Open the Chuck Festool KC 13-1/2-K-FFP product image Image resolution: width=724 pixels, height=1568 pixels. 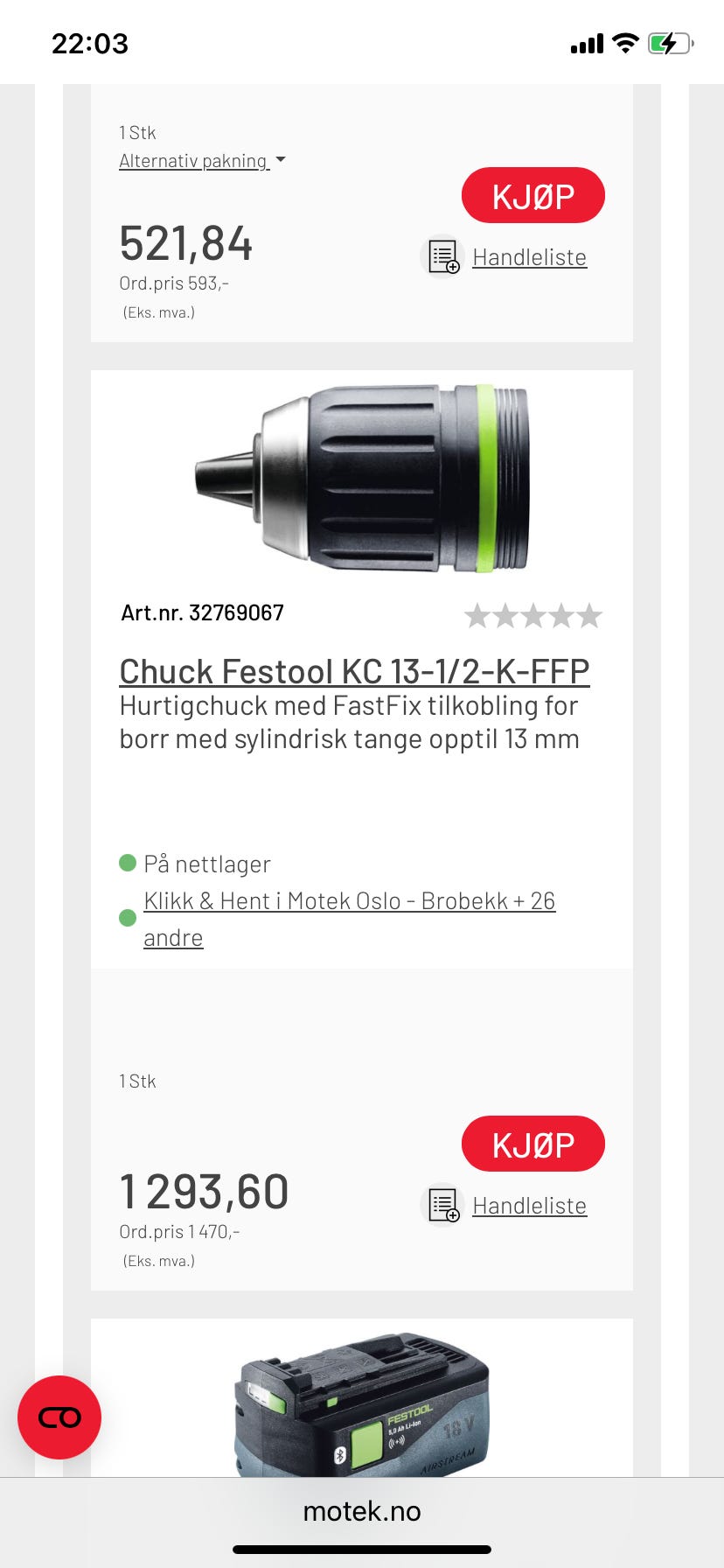pos(362,479)
